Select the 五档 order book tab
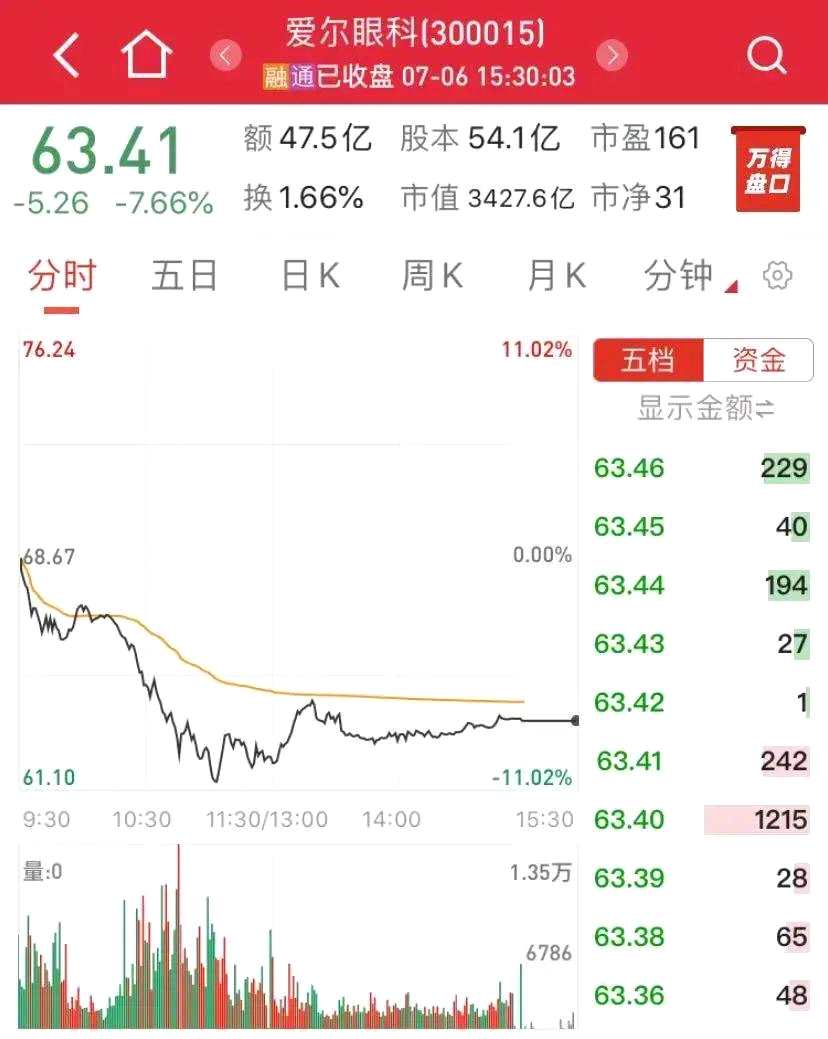 tap(648, 360)
